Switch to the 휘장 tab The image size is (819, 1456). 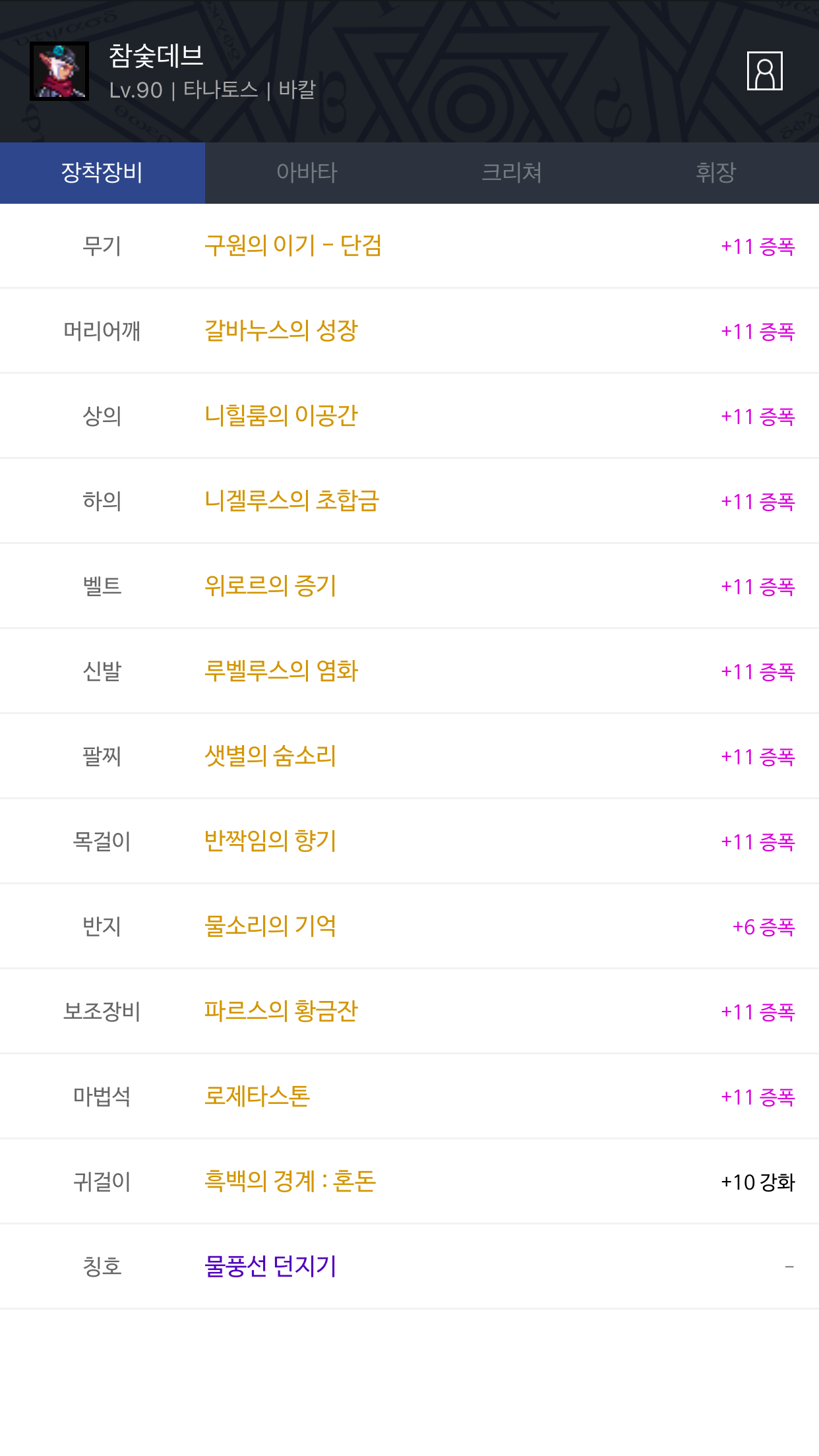point(716,173)
